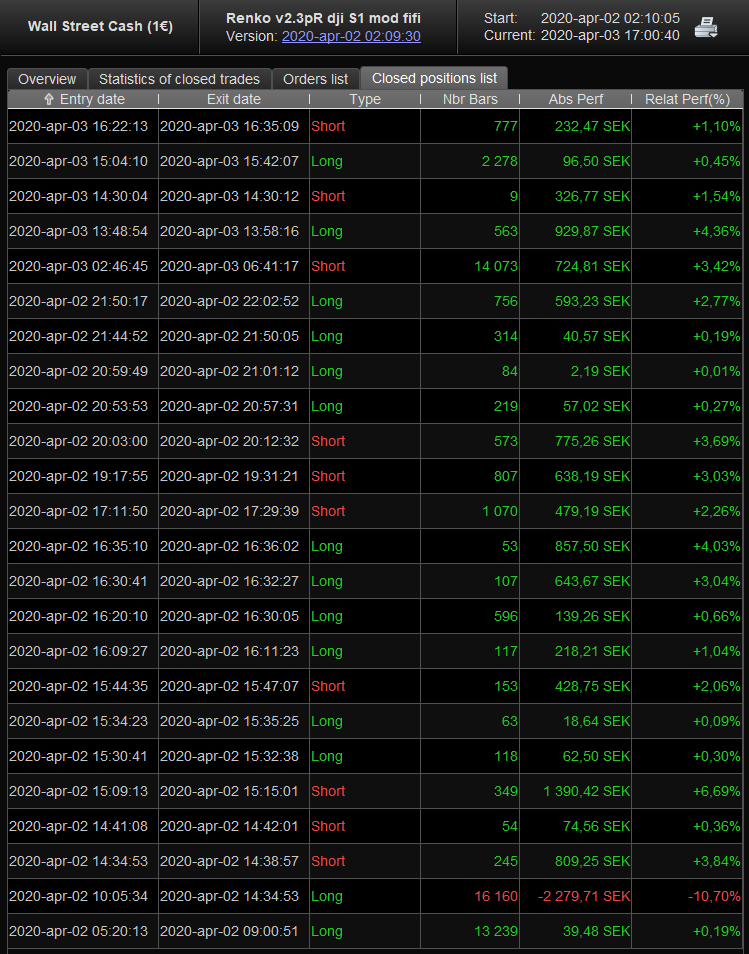Sort positions by the Type column

[365, 99]
